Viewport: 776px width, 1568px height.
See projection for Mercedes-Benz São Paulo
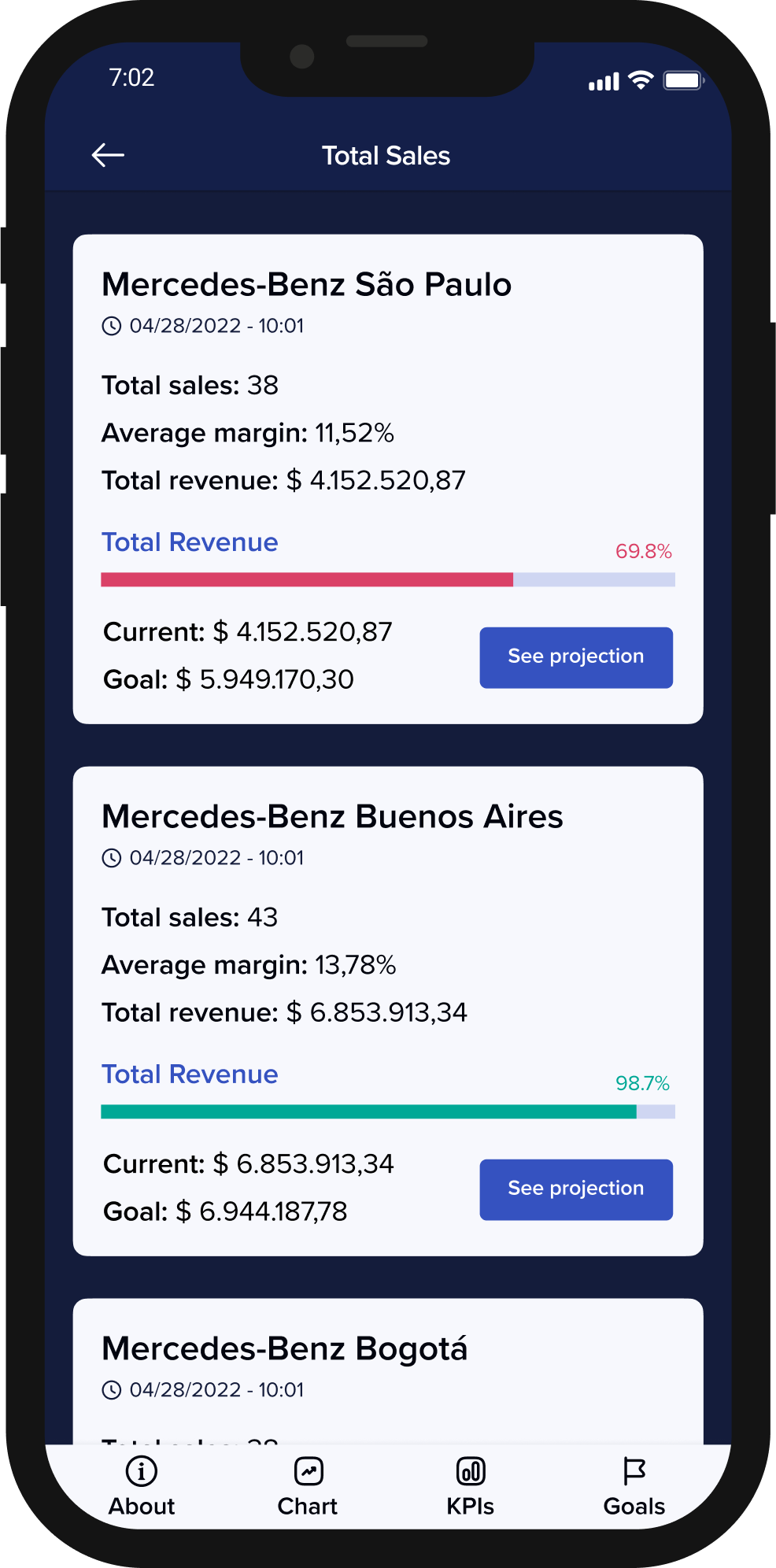(576, 657)
